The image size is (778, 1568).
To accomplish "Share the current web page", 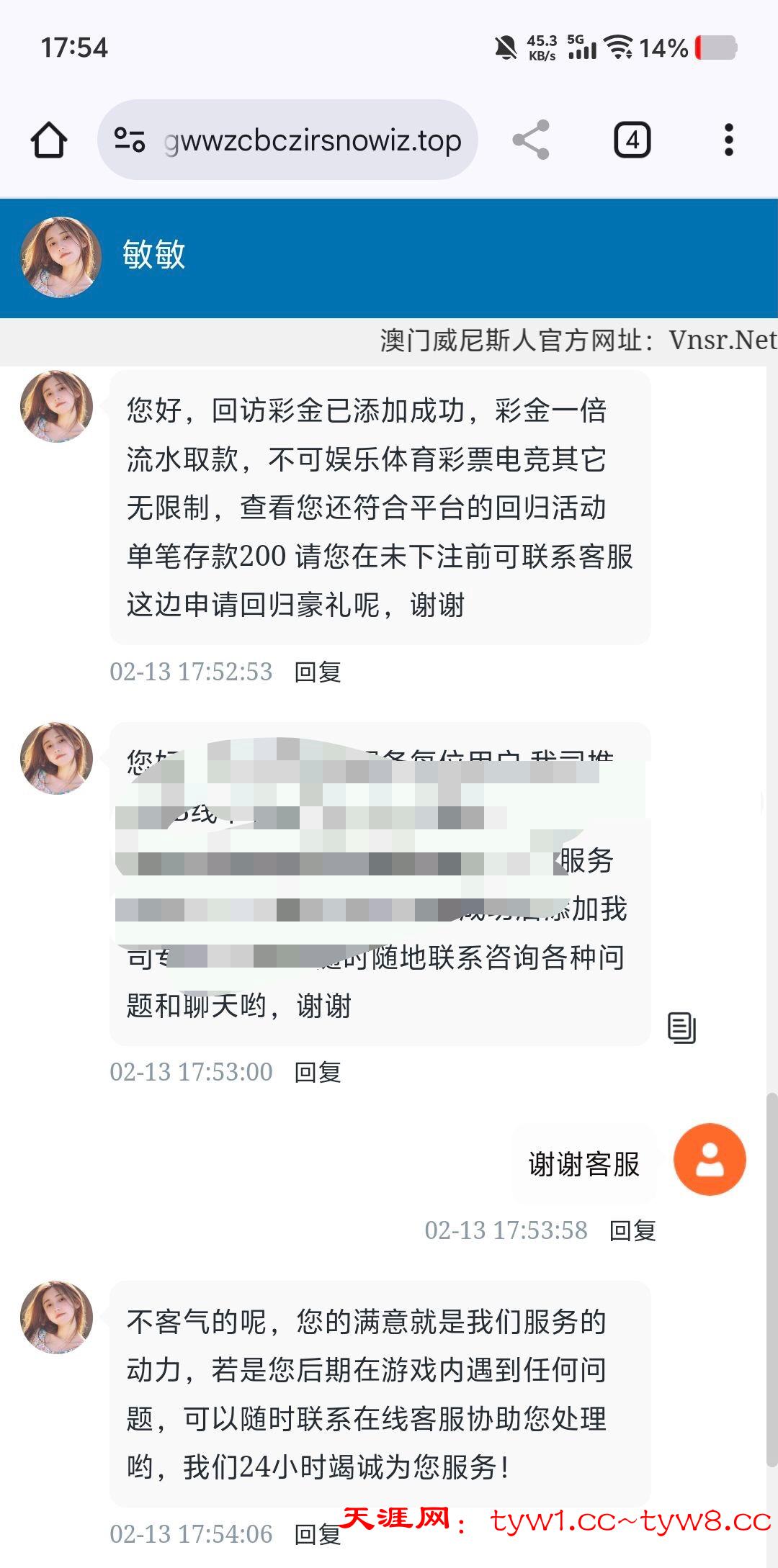I will click(531, 140).
